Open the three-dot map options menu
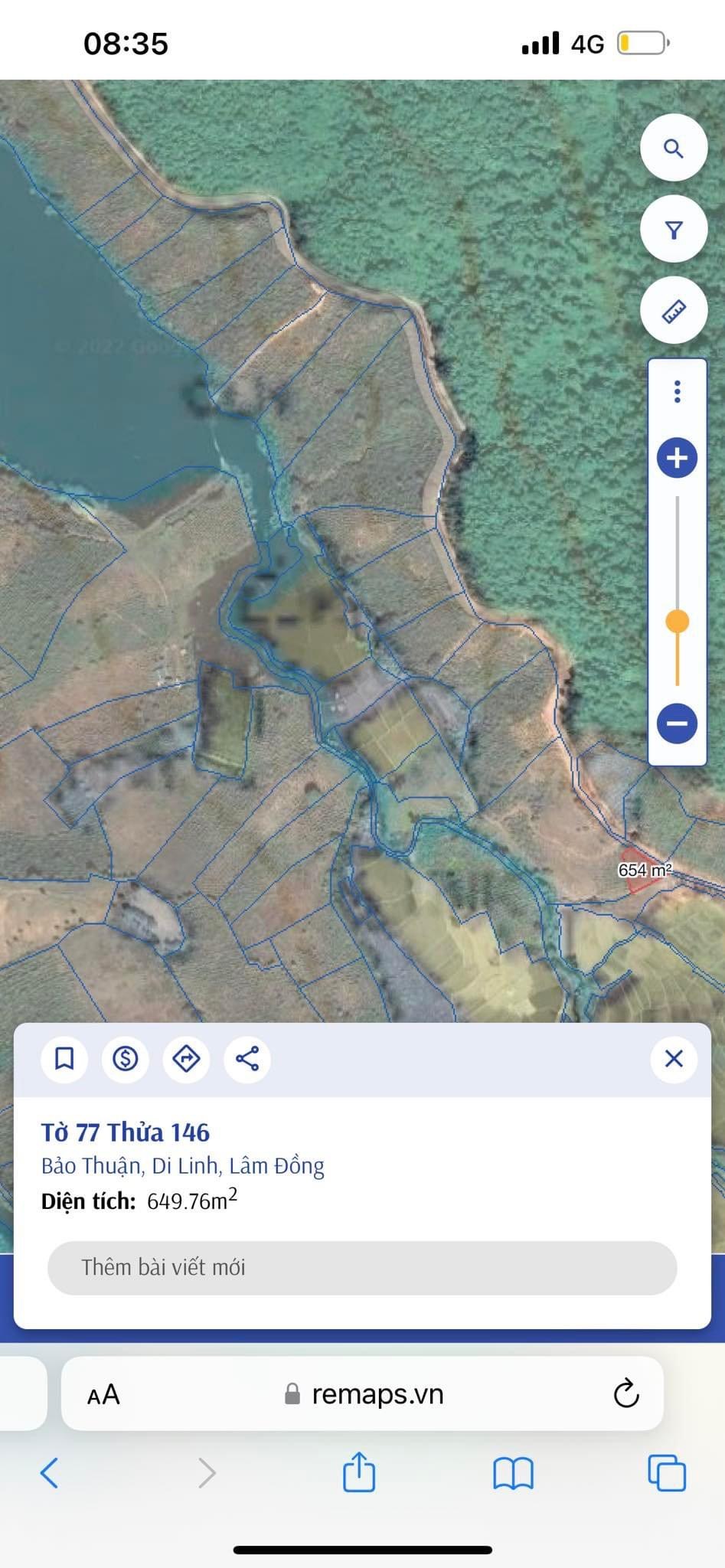Viewport: 725px width, 1568px height. 677,392
